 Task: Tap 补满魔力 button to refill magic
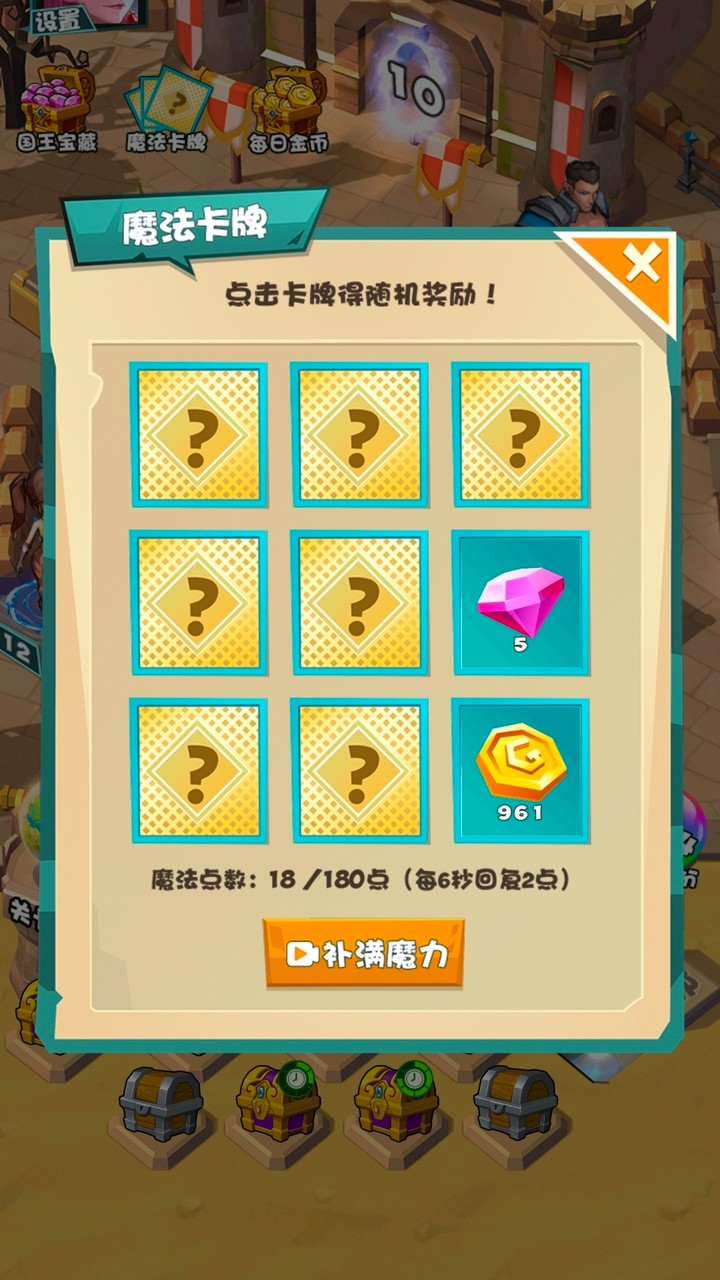(x=364, y=953)
